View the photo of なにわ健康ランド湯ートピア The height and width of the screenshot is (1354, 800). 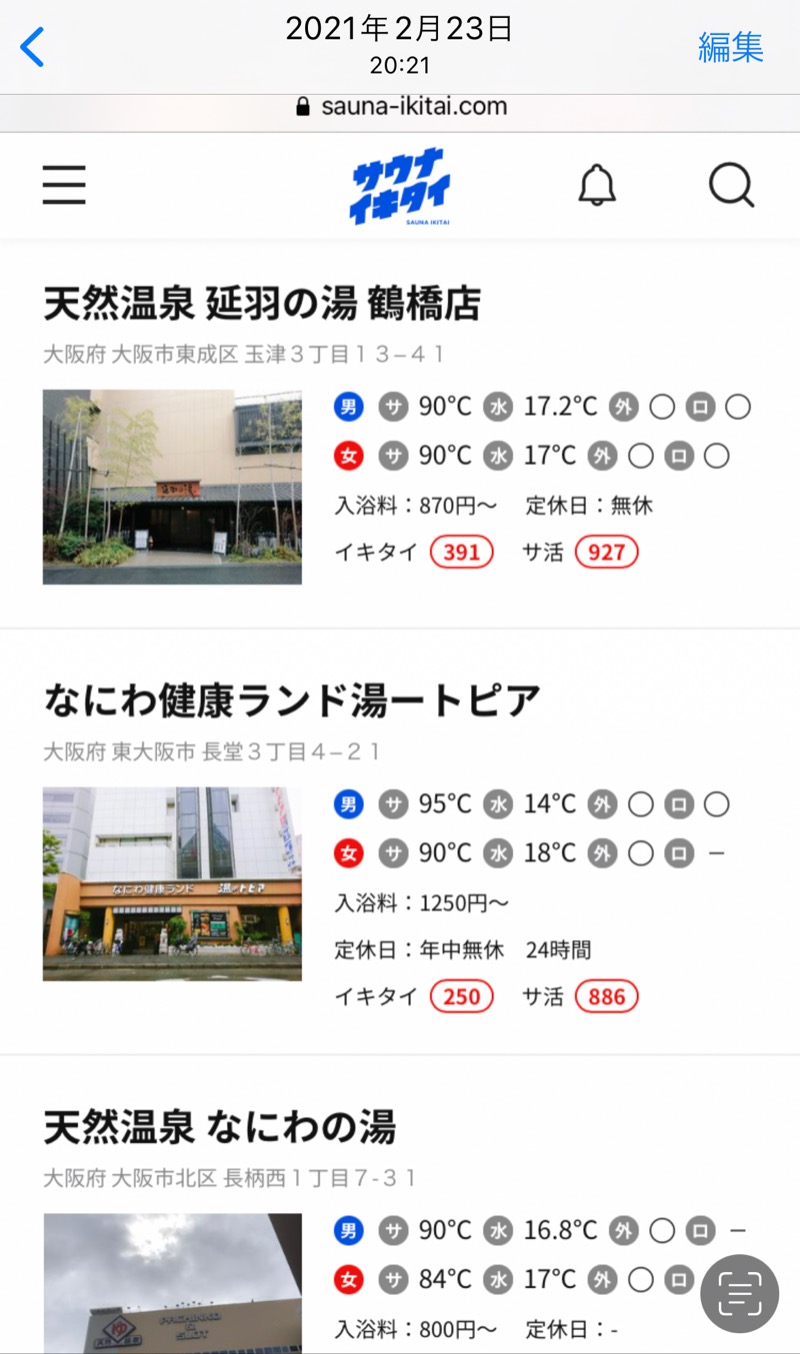pyautogui.click(x=172, y=884)
